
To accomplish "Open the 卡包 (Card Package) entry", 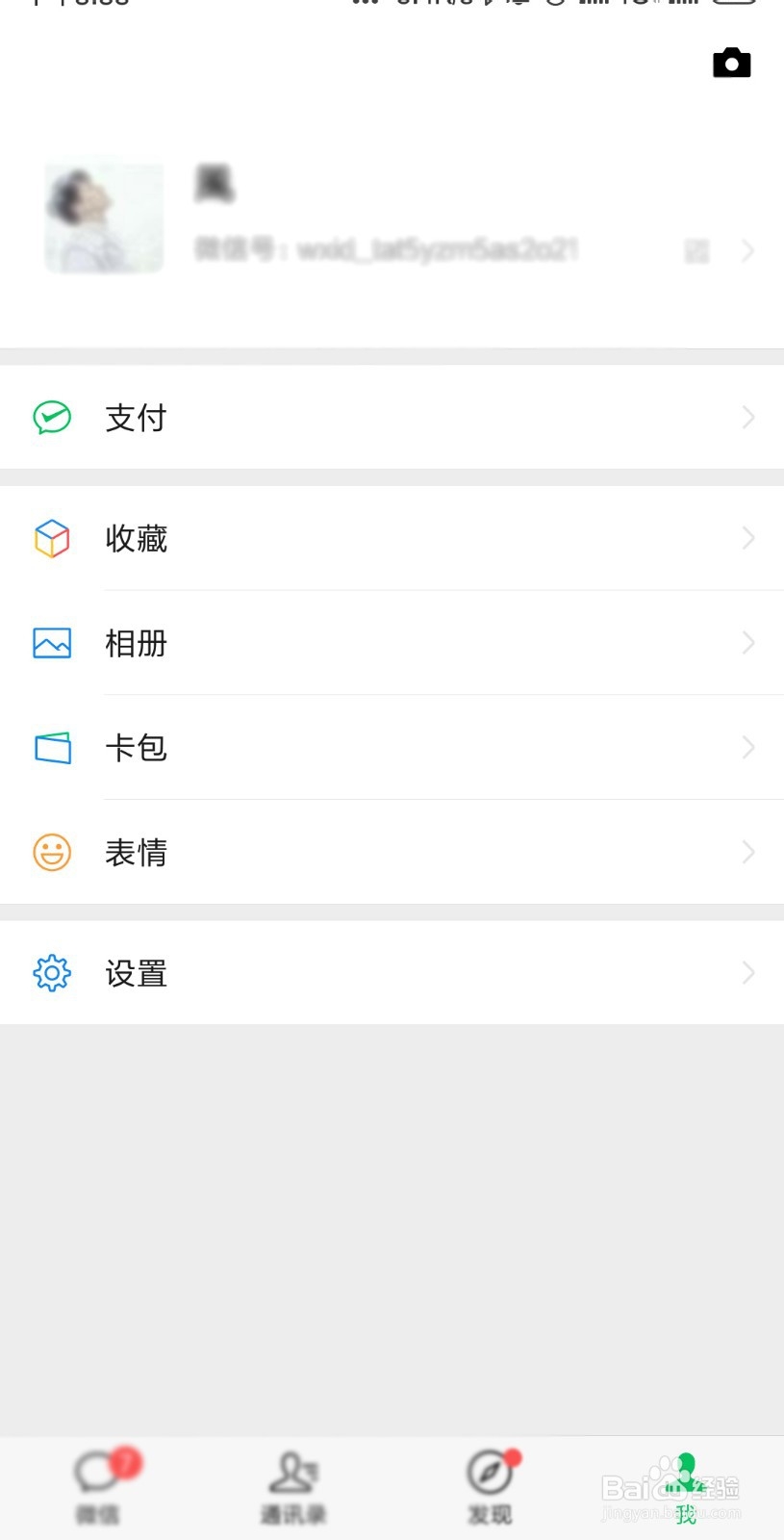I will pyautogui.click(x=136, y=748).
